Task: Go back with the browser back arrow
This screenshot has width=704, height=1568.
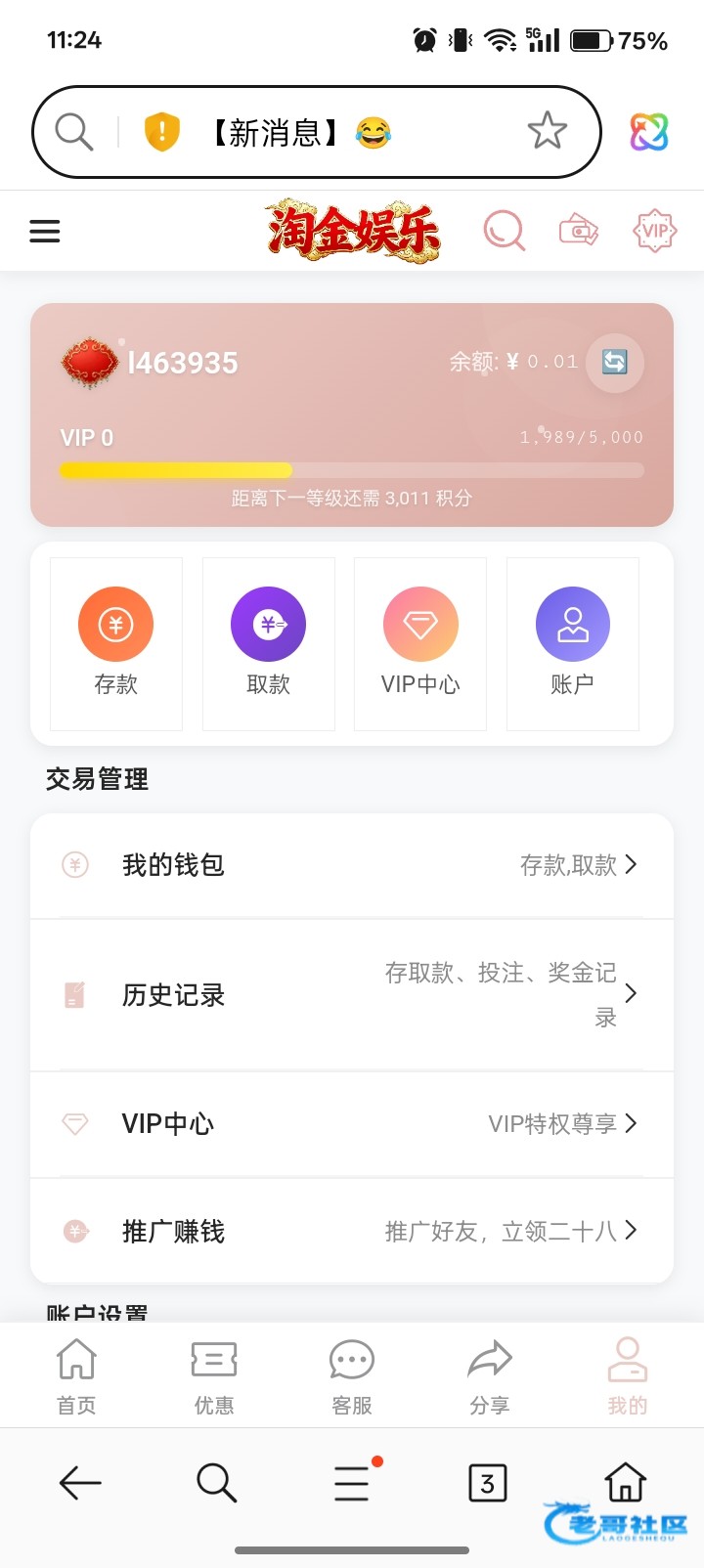Action: (80, 1483)
